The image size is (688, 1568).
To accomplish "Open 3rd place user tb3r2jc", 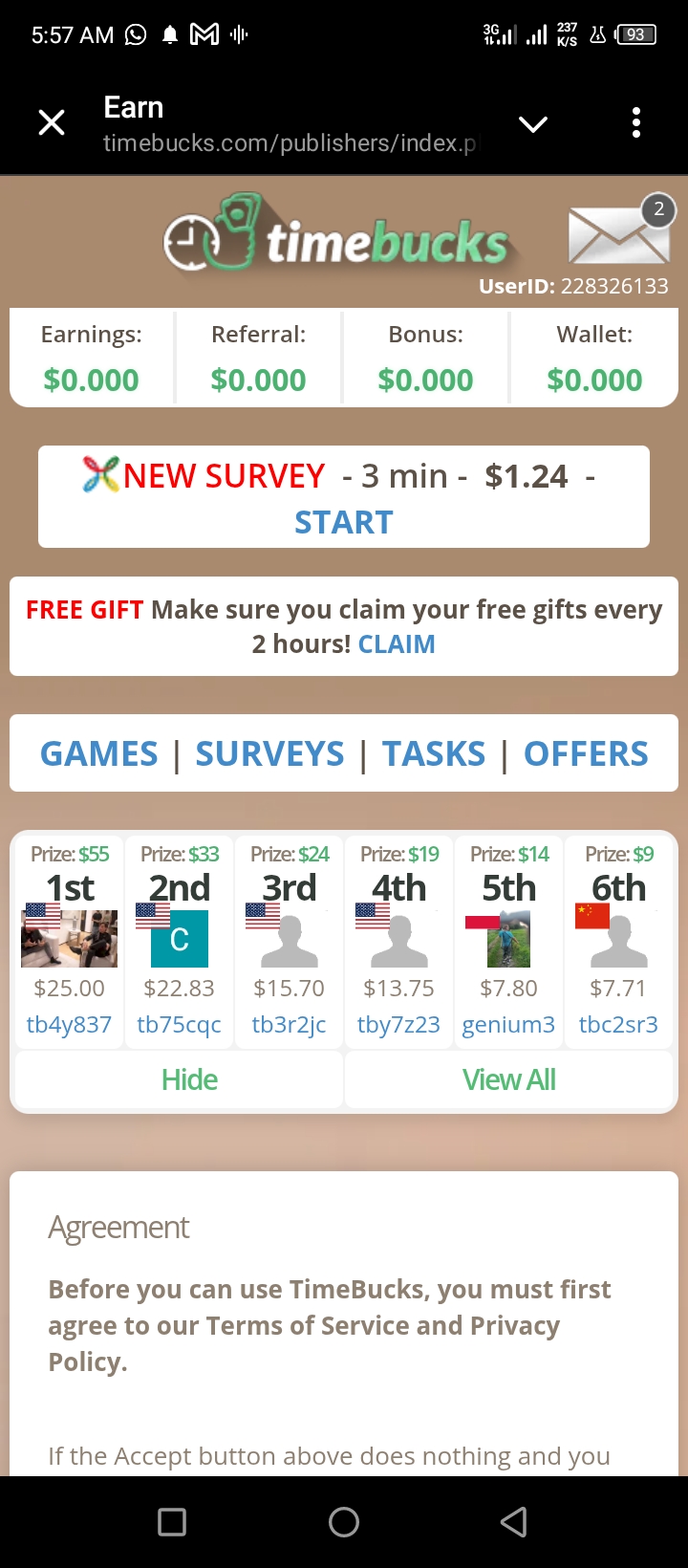I will (x=289, y=1025).
